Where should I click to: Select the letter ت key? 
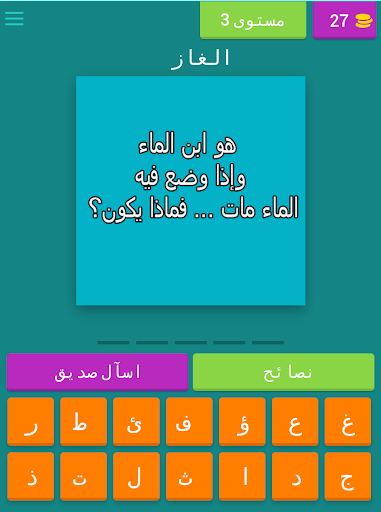tap(84, 476)
